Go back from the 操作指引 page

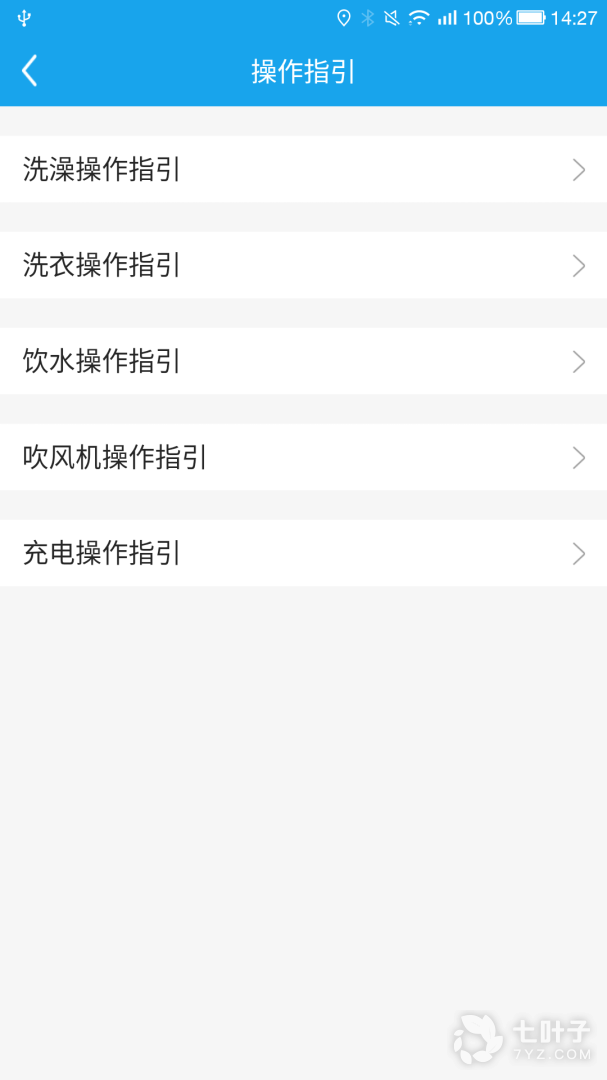pyautogui.click(x=30, y=71)
